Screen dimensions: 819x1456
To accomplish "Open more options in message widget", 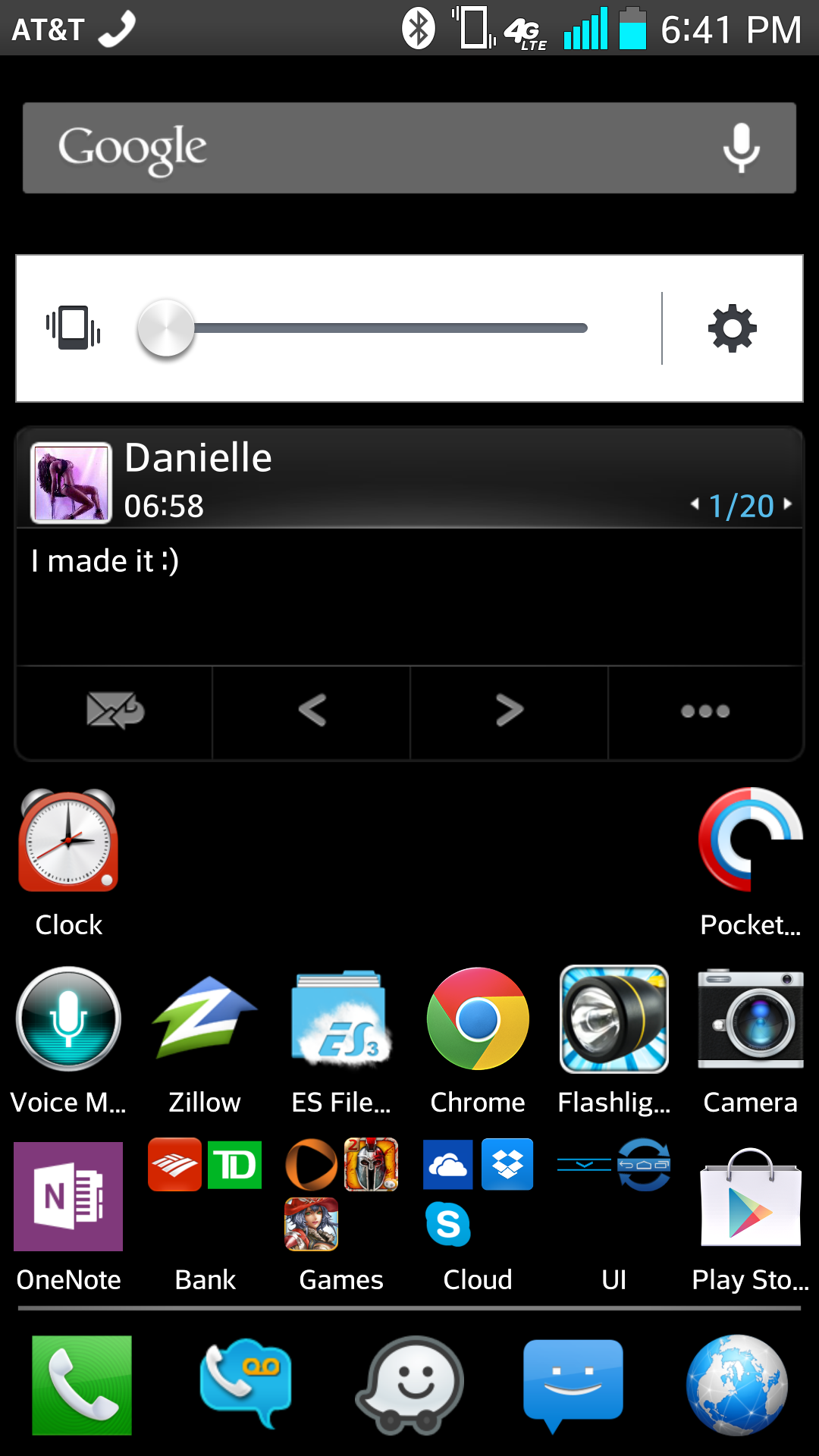I will 705,711.
